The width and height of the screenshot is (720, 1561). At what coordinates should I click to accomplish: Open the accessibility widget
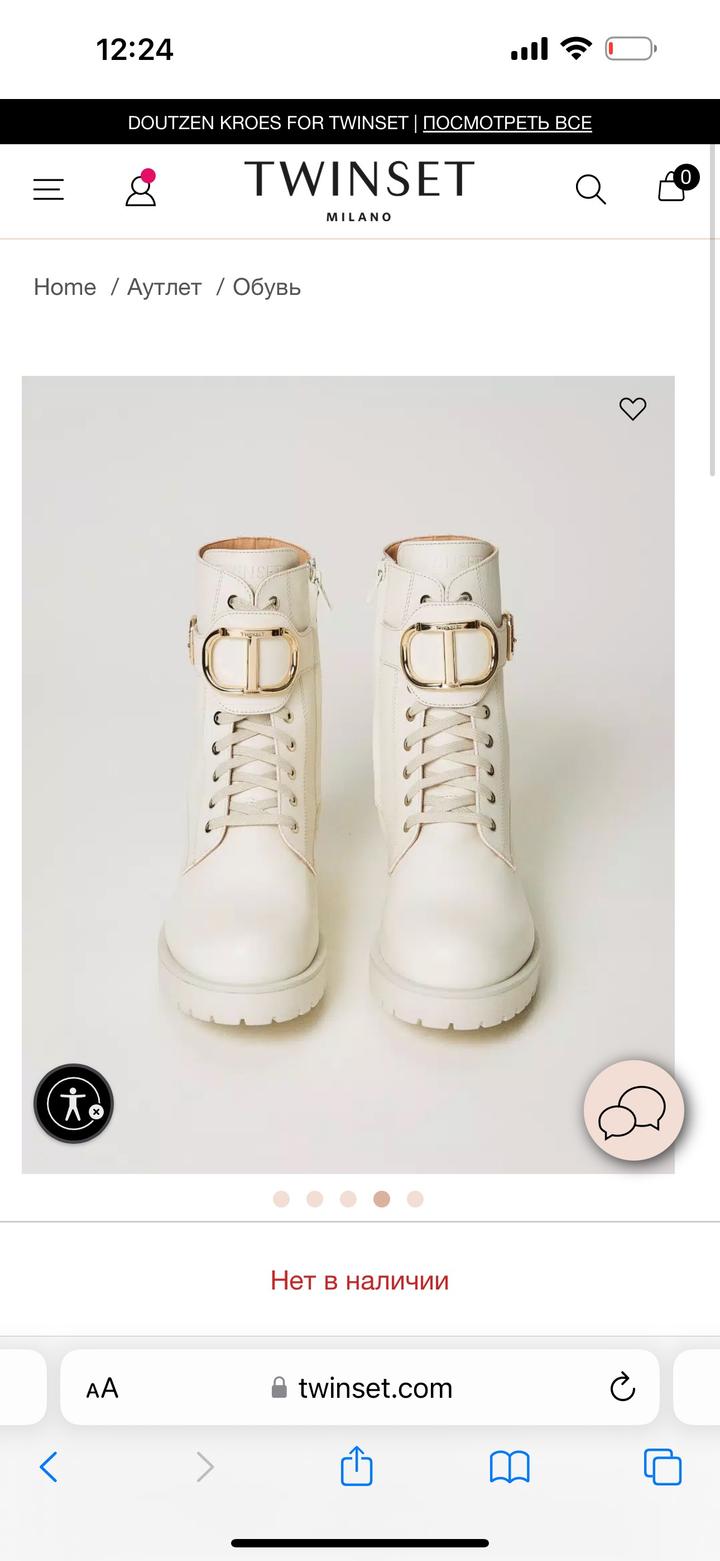(73, 1104)
